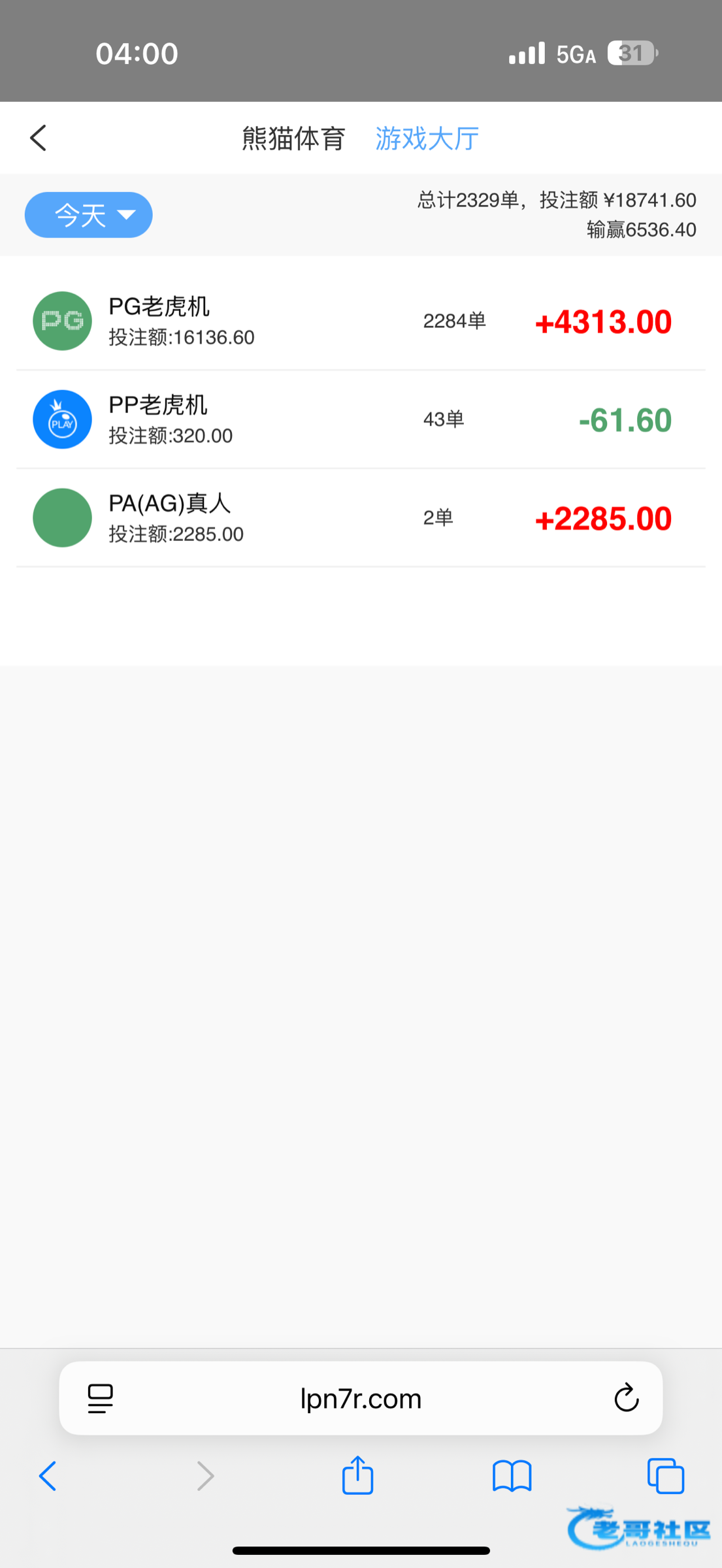Tap the lpn7r.com address bar
The image size is (722, 1568).
click(x=361, y=1399)
